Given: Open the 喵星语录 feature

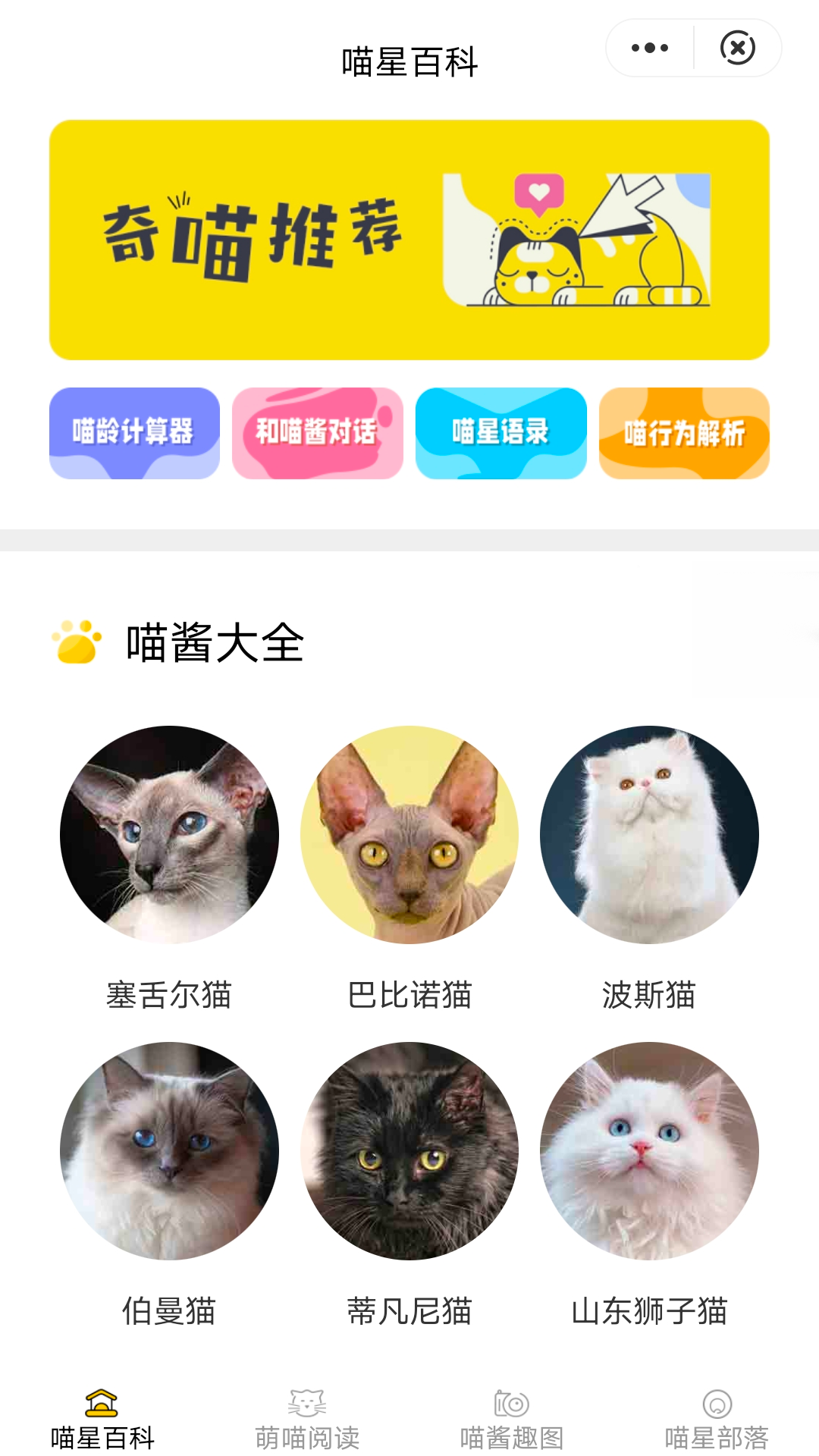Looking at the screenshot, I should [x=500, y=432].
